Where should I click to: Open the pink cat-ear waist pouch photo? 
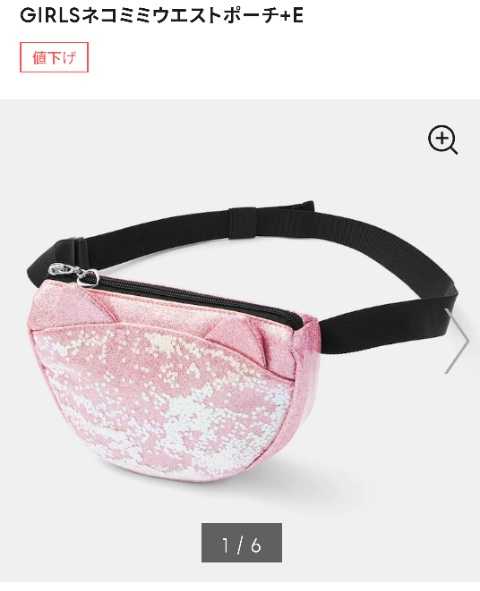[x=240, y=341]
